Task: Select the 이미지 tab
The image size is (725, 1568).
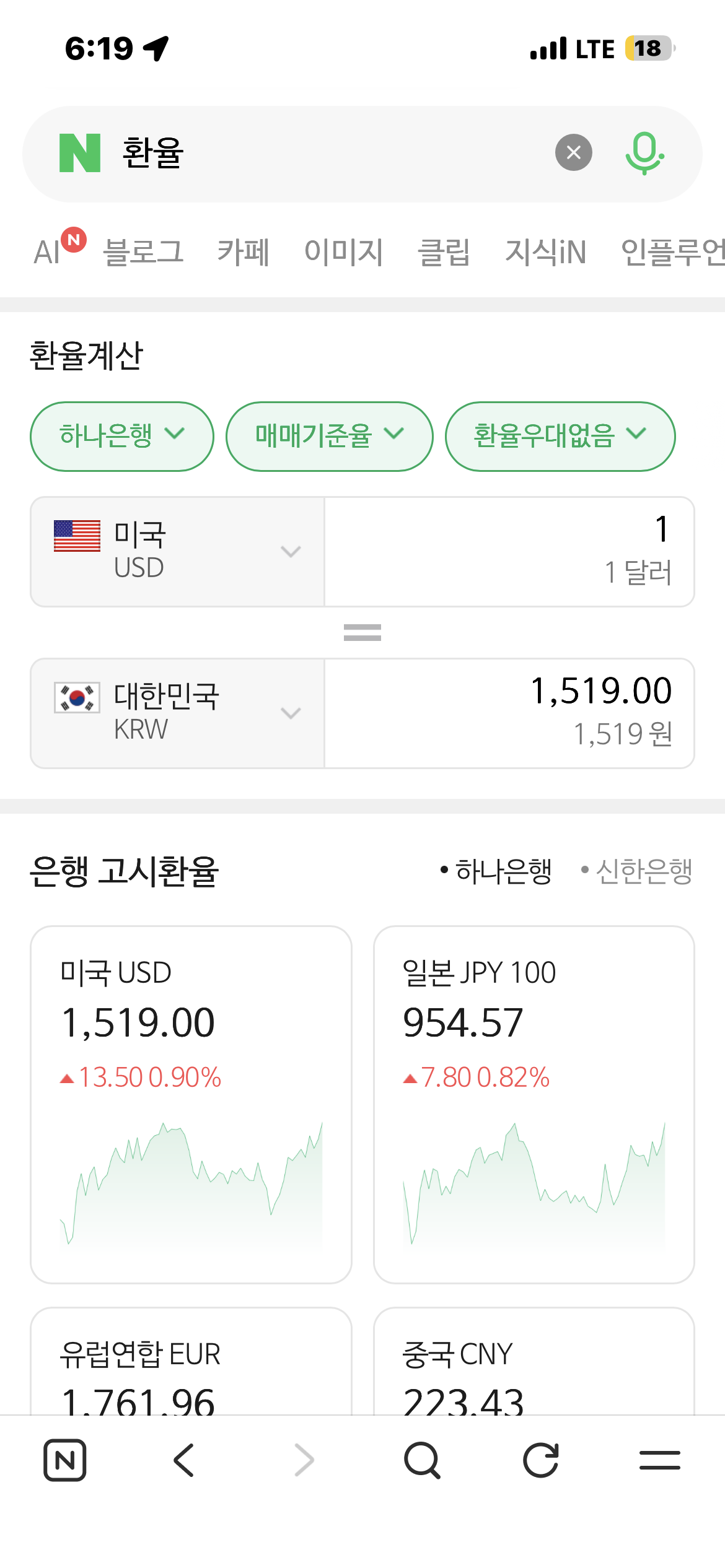Action: click(344, 252)
